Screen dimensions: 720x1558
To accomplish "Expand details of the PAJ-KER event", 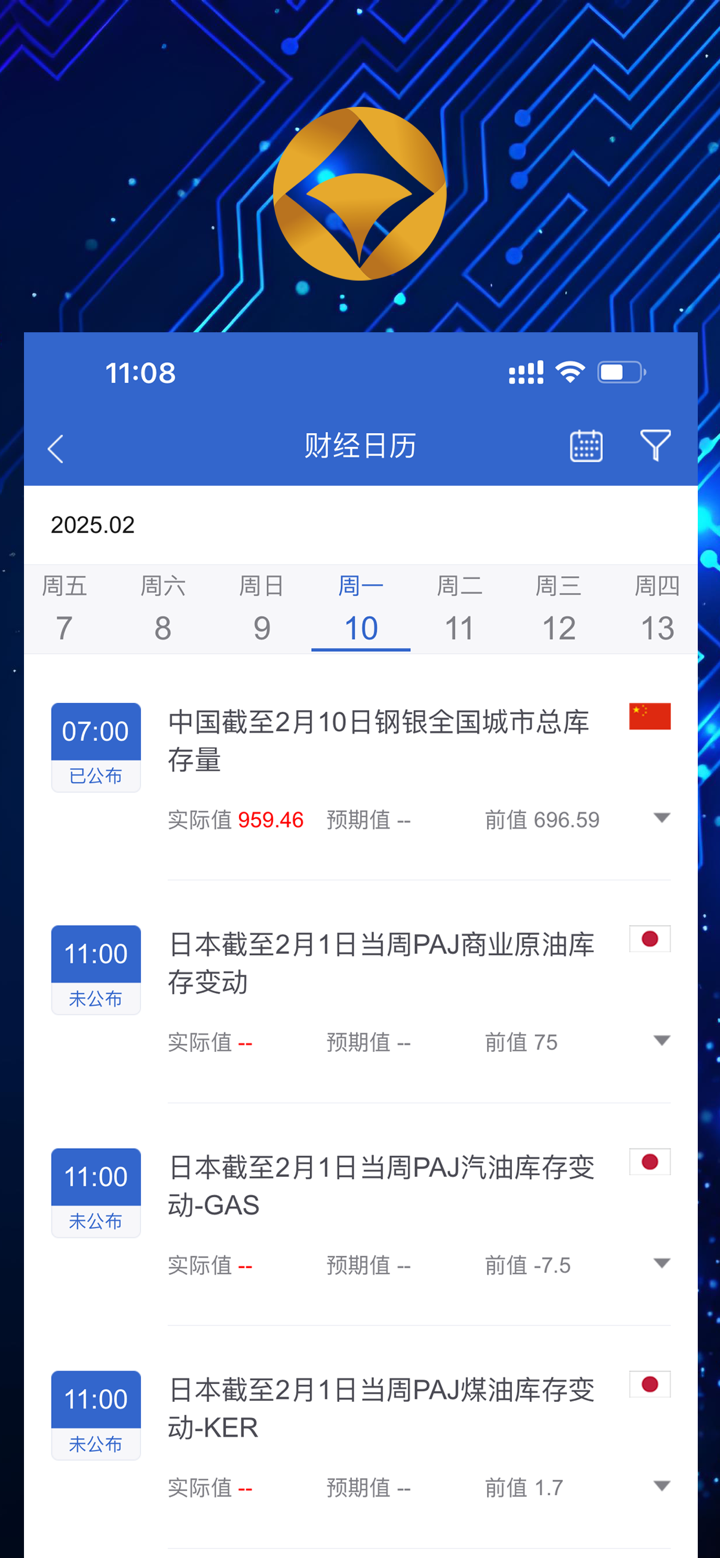I will tap(662, 1486).
